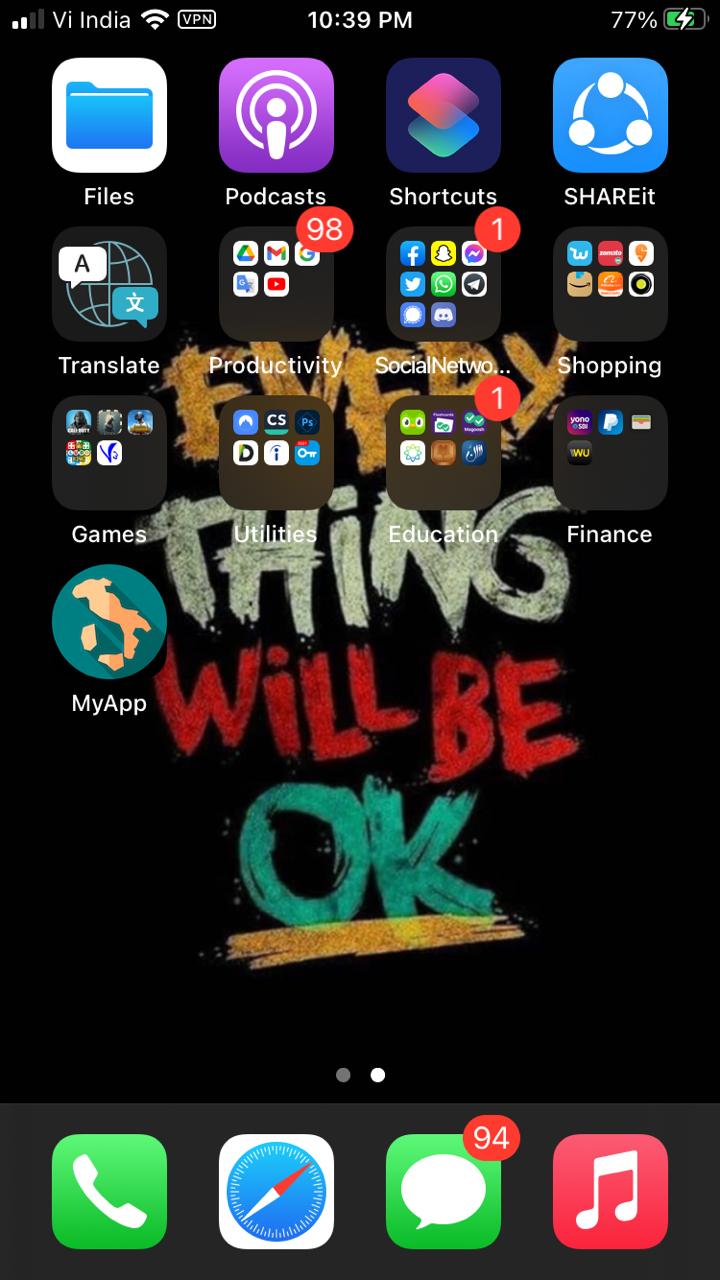Launch MyApp
Screen dimensions: 720x1280
109,622
